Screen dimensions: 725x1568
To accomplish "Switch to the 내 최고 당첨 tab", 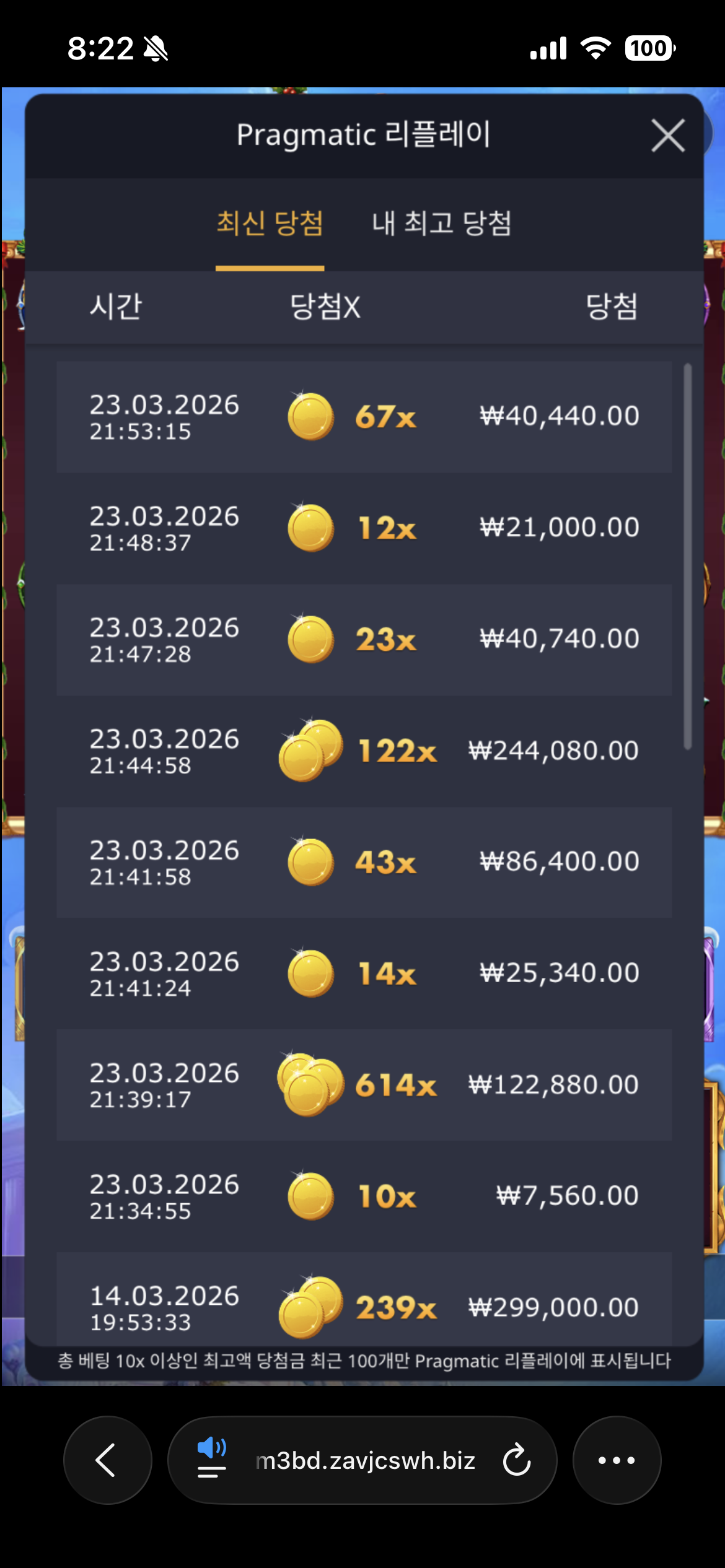I will click(441, 224).
